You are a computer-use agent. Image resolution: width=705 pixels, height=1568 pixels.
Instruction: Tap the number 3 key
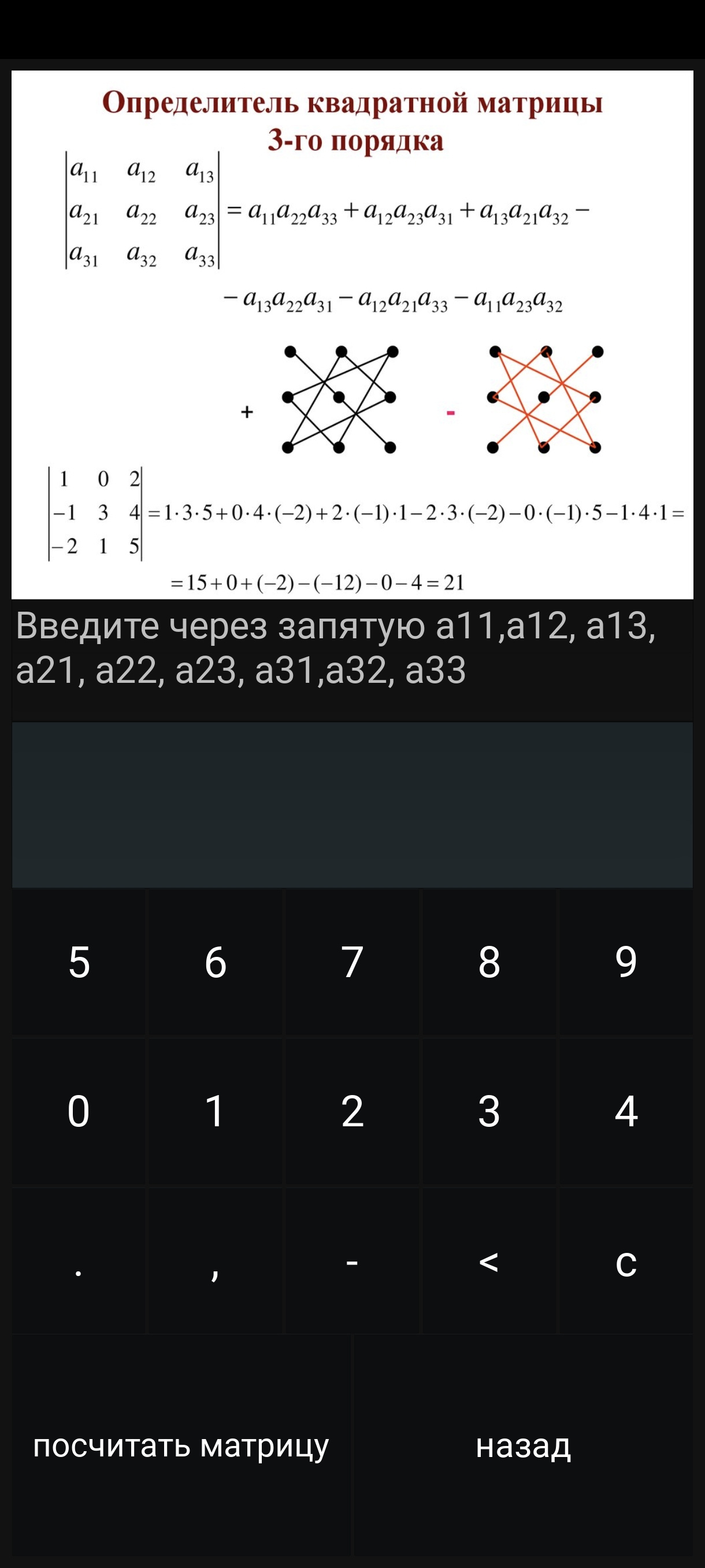click(489, 1111)
